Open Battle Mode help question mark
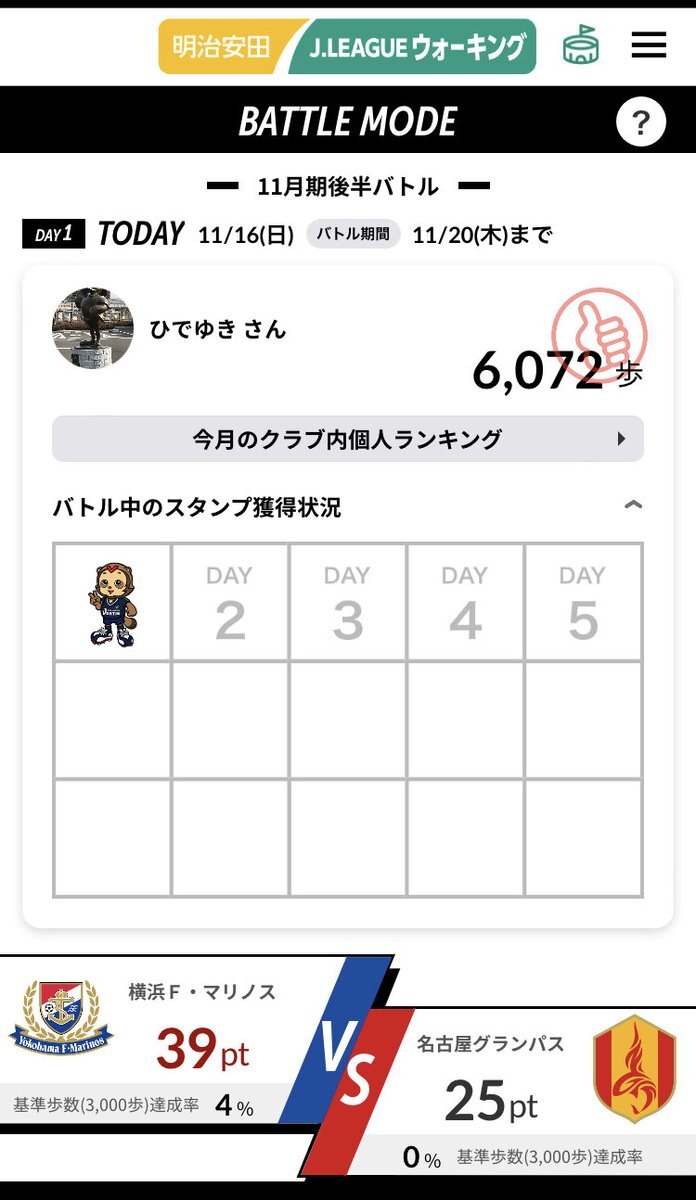Screen dimensions: 696x1200 point(640,123)
